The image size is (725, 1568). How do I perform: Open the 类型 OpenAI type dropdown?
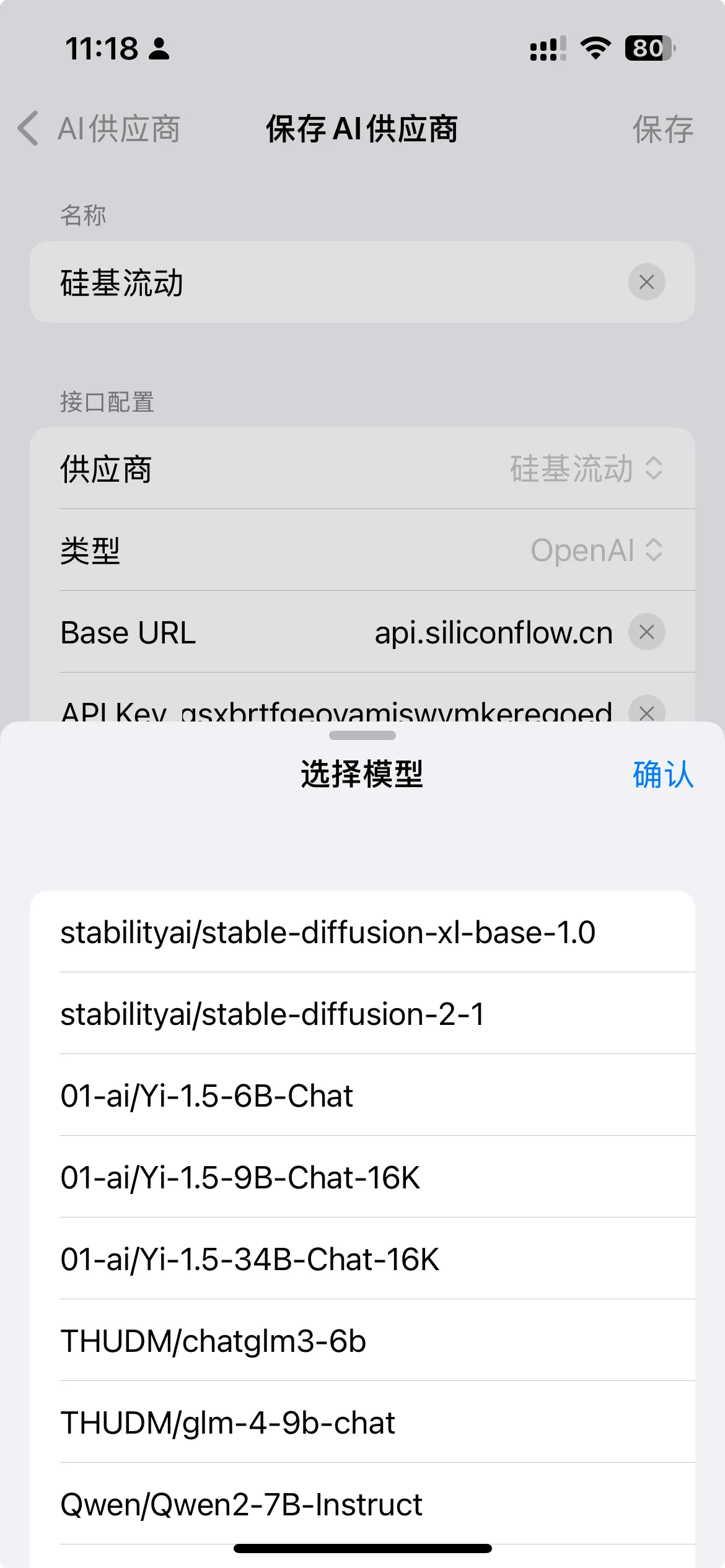362,550
